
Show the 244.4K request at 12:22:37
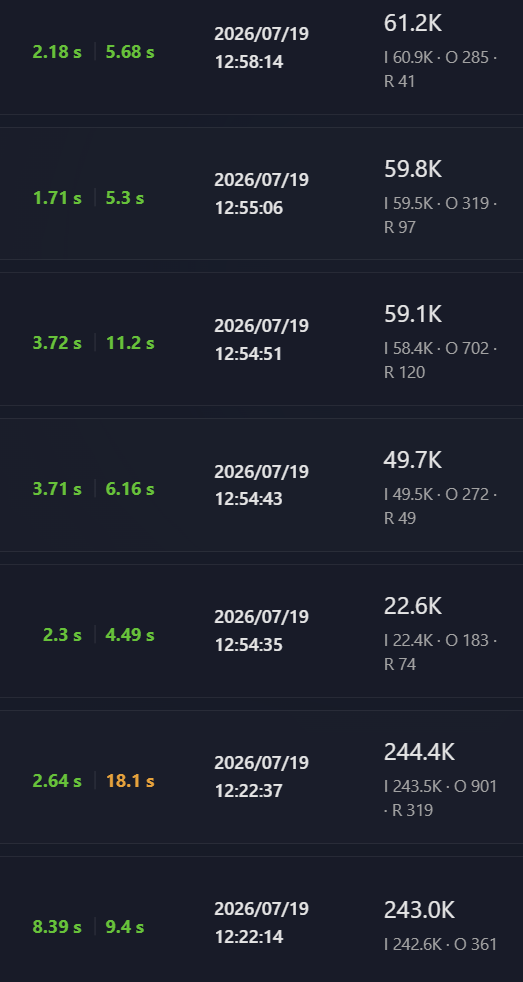click(x=261, y=777)
